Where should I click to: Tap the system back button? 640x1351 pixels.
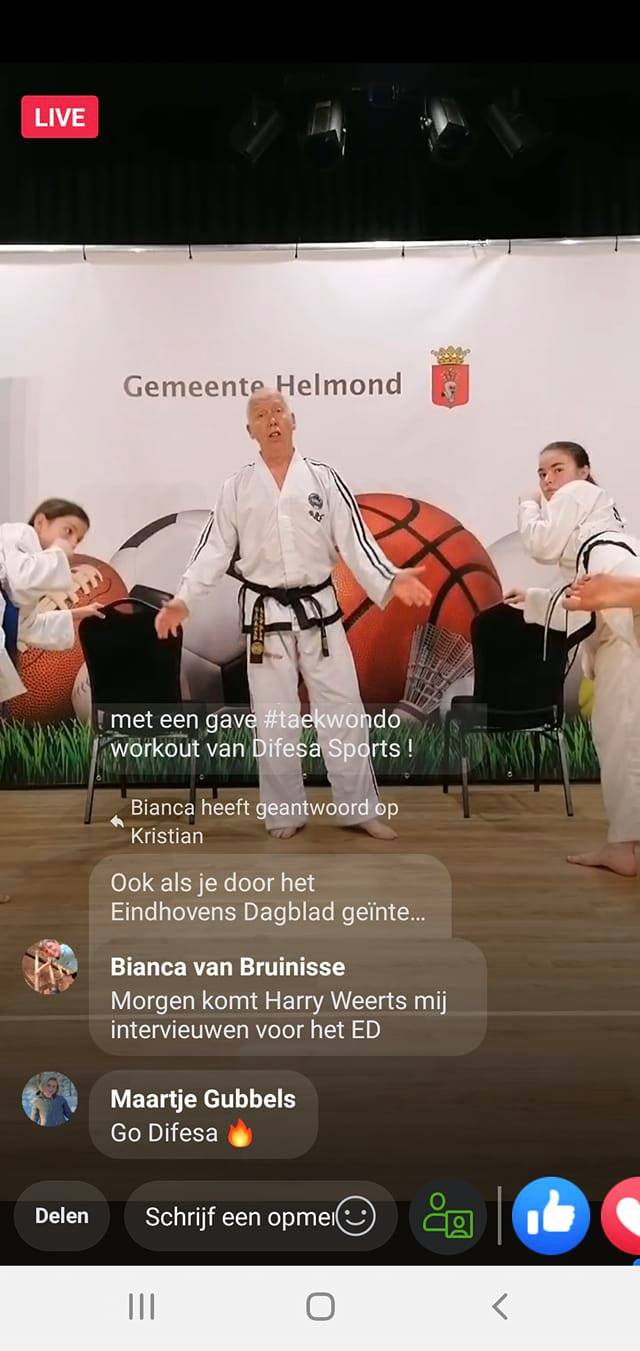coord(500,1306)
